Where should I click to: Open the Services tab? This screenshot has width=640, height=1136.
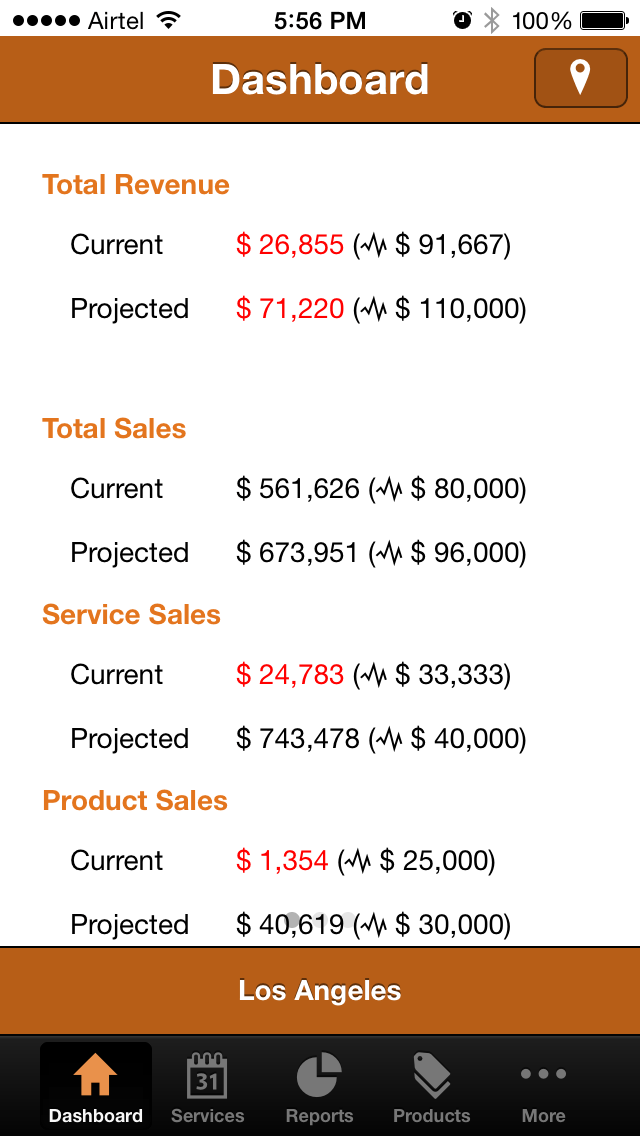coord(208,1088)
